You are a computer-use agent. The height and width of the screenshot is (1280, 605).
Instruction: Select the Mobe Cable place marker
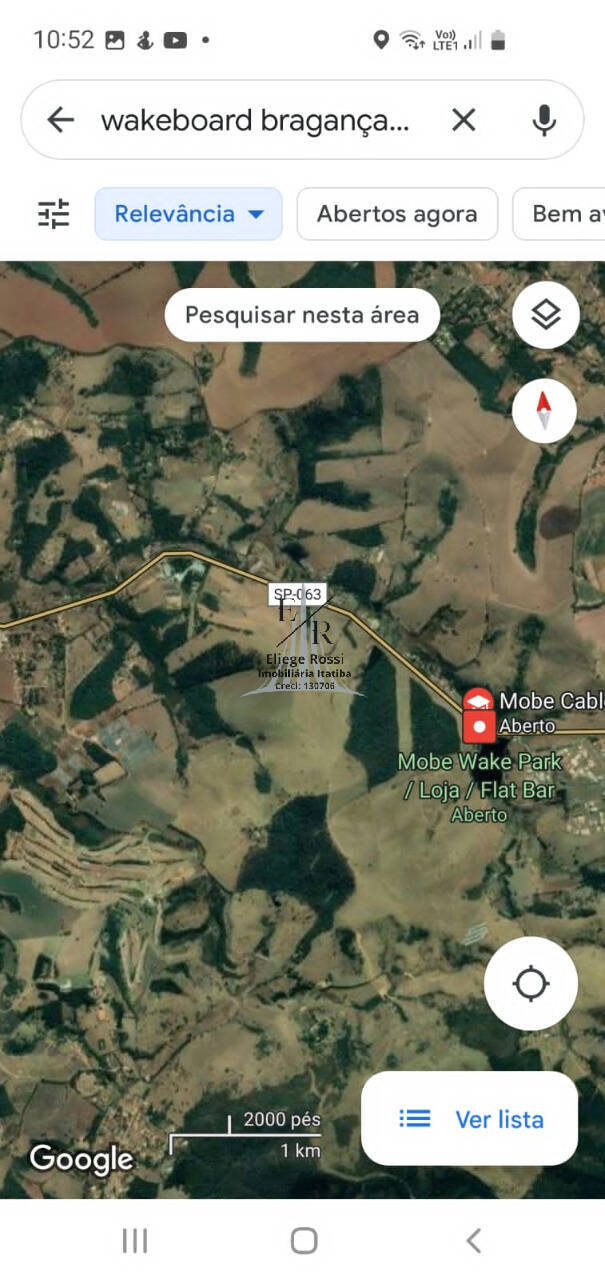478,701
